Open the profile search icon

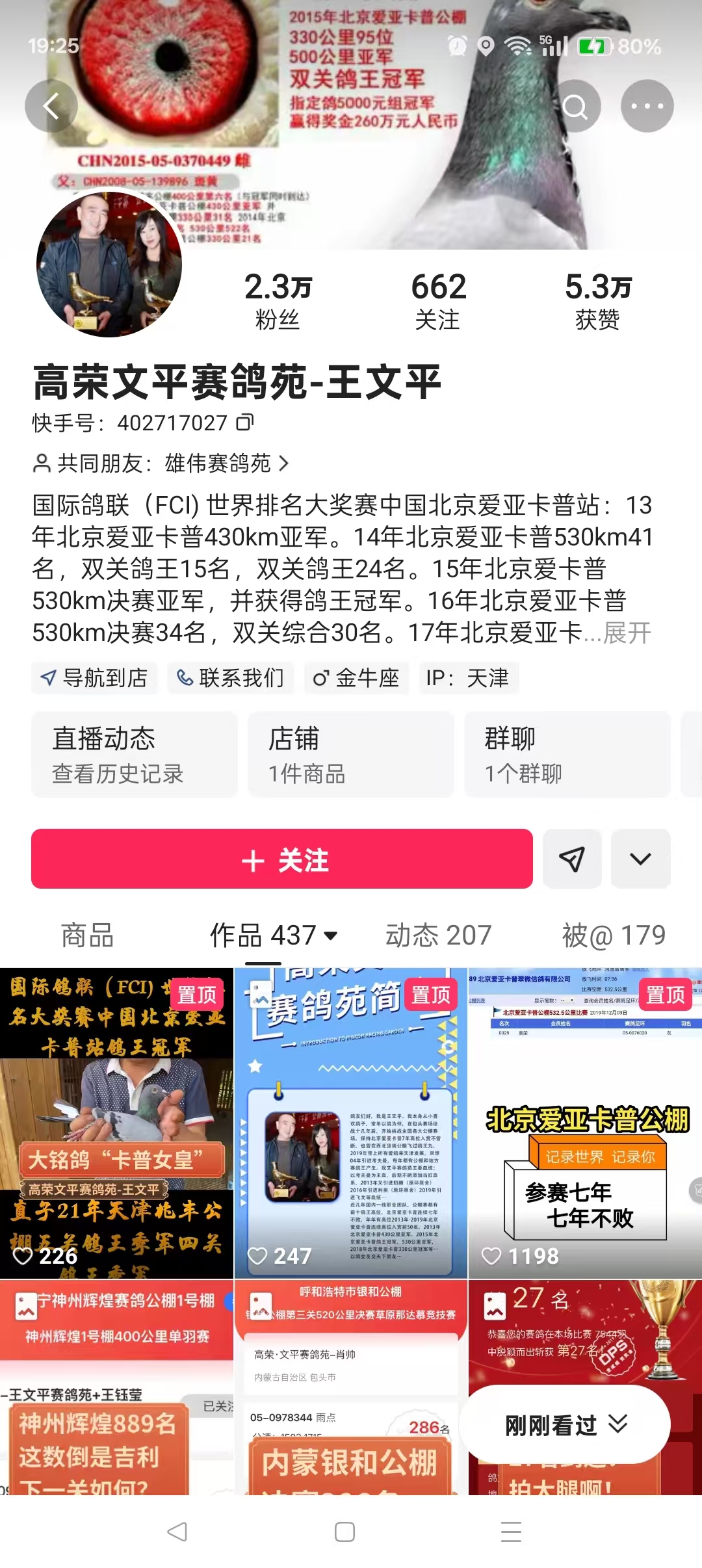pyautogui.click(x=575, y=106)
